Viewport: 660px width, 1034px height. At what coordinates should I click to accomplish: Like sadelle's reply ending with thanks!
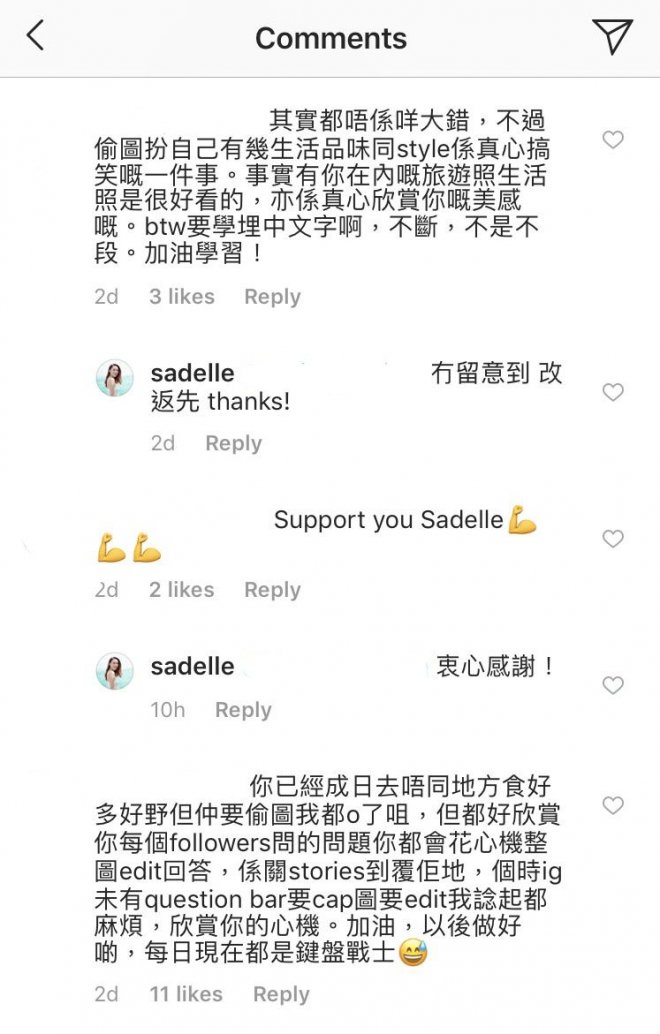(x=613, y=392)
